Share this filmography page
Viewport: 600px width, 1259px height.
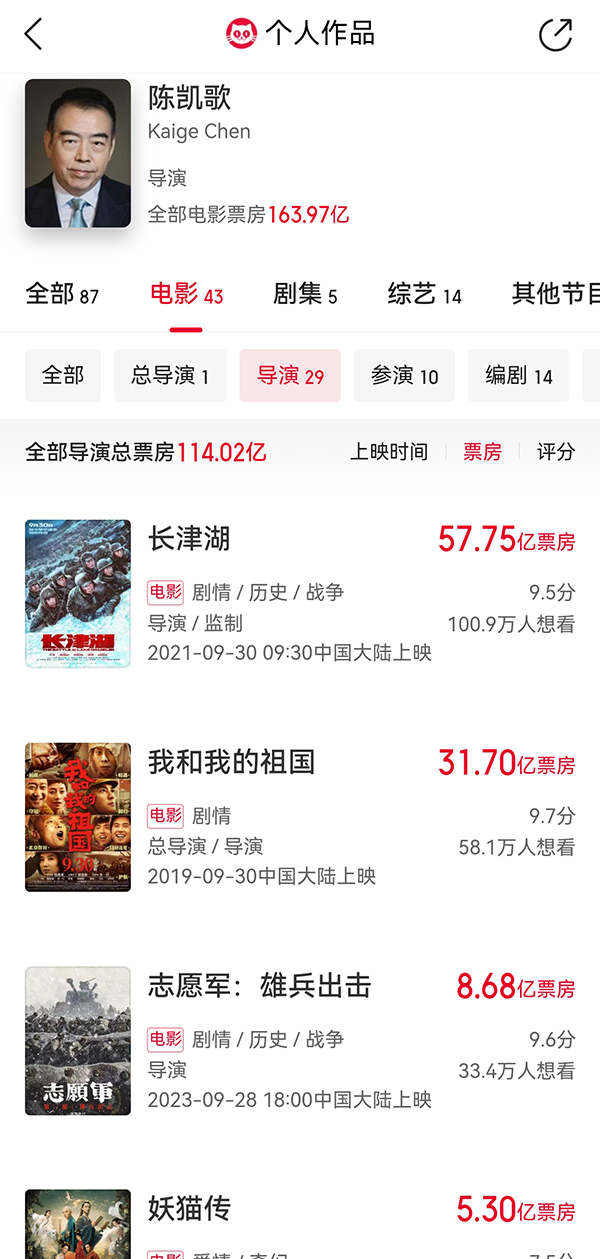pyautogui.click(x=555, y=34)
